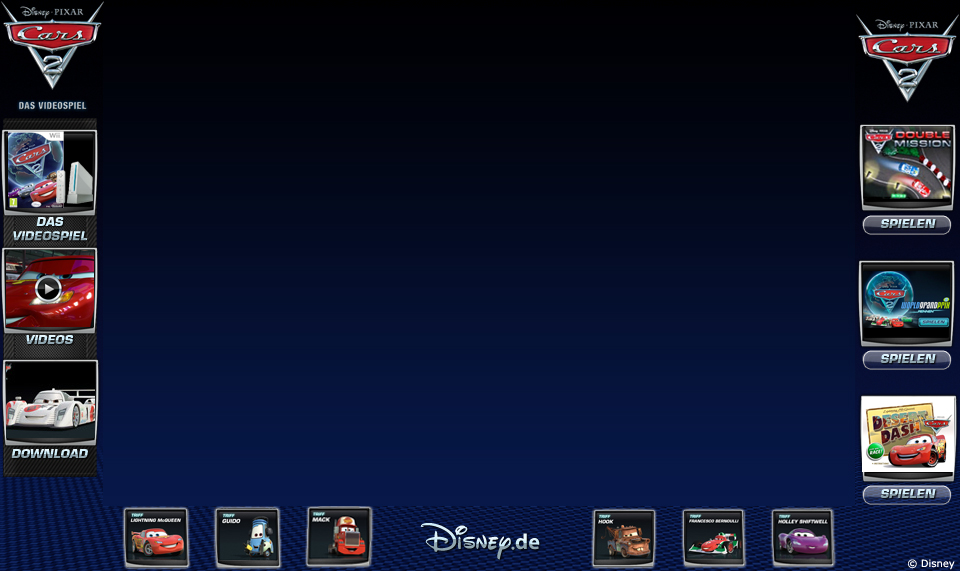Select the Mack character card
The height and width of the screenshot is (571, 960).
(339, 537)
